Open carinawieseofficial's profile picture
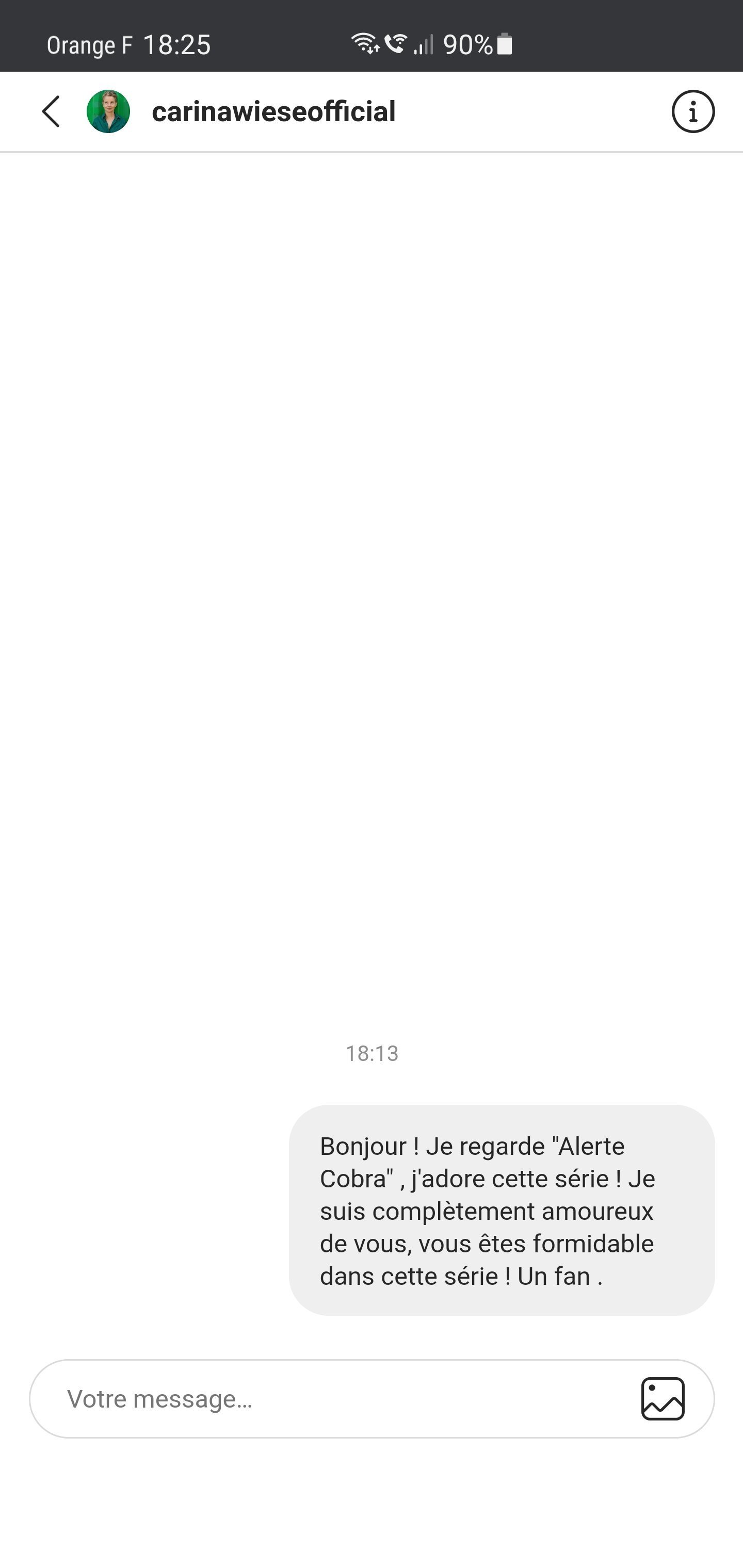743x1568 pixels. click(108, 112)
